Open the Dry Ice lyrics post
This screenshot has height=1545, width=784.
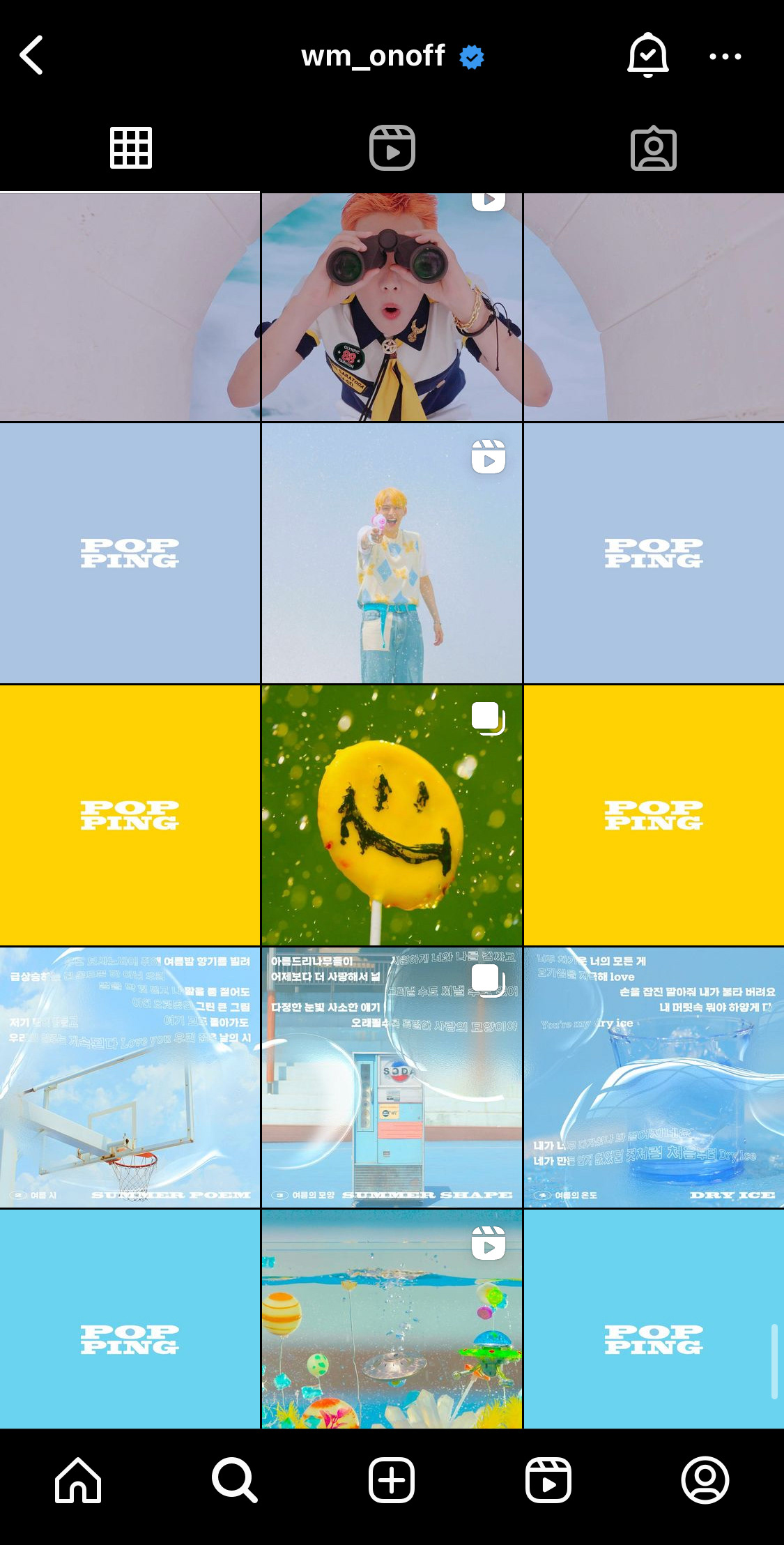tap(654, 1077)
